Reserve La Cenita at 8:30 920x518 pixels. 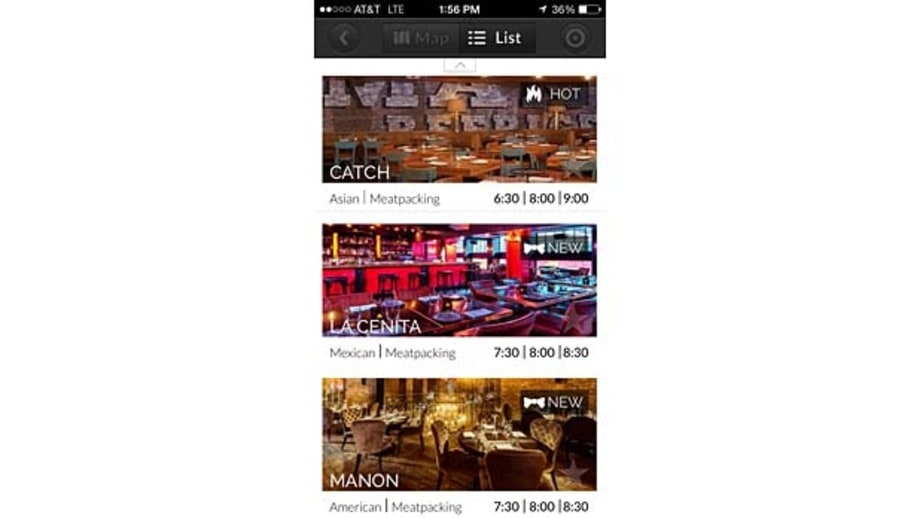point(576,353)
